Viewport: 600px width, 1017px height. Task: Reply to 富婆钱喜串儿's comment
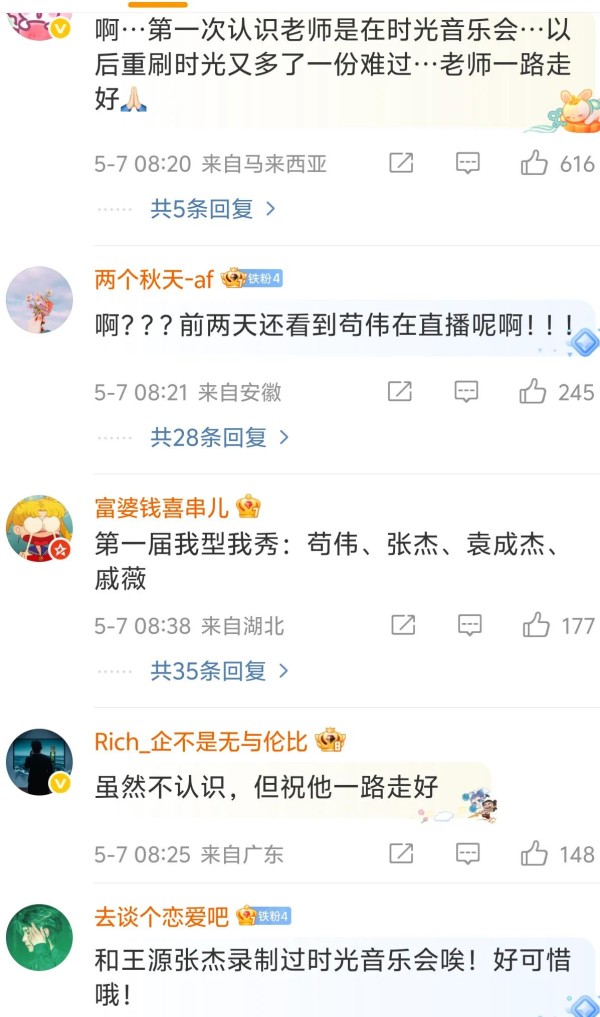[470, 626]
